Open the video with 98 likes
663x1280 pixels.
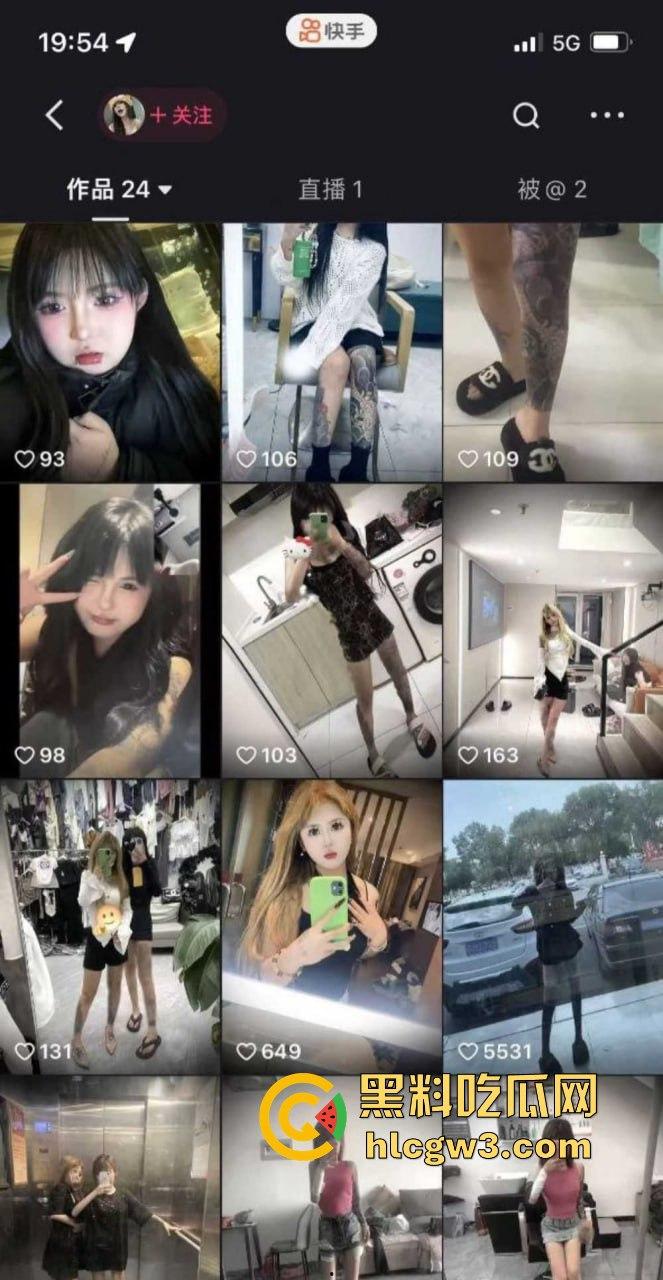pyautogui.click(x=110, y=630)
